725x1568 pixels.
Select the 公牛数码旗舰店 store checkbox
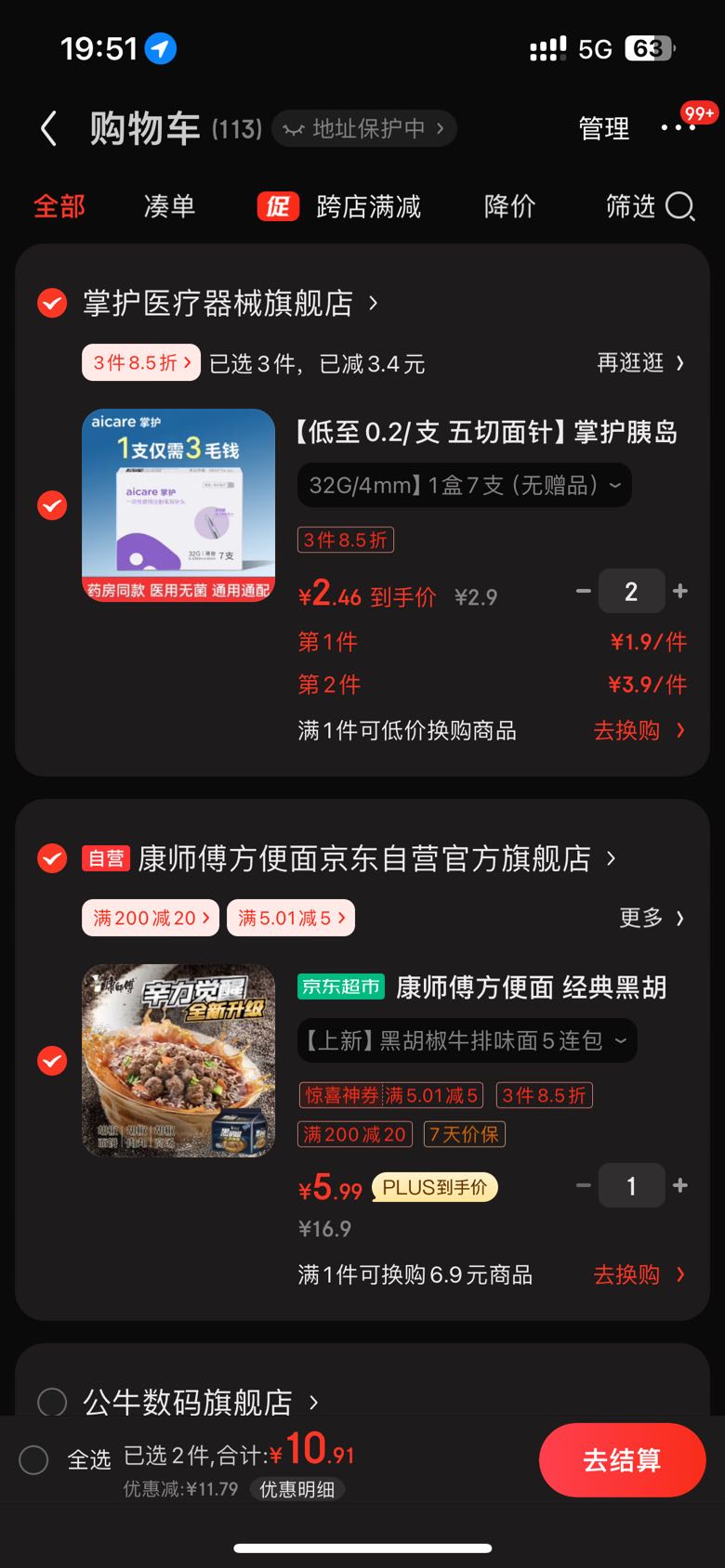point(51,1404)
